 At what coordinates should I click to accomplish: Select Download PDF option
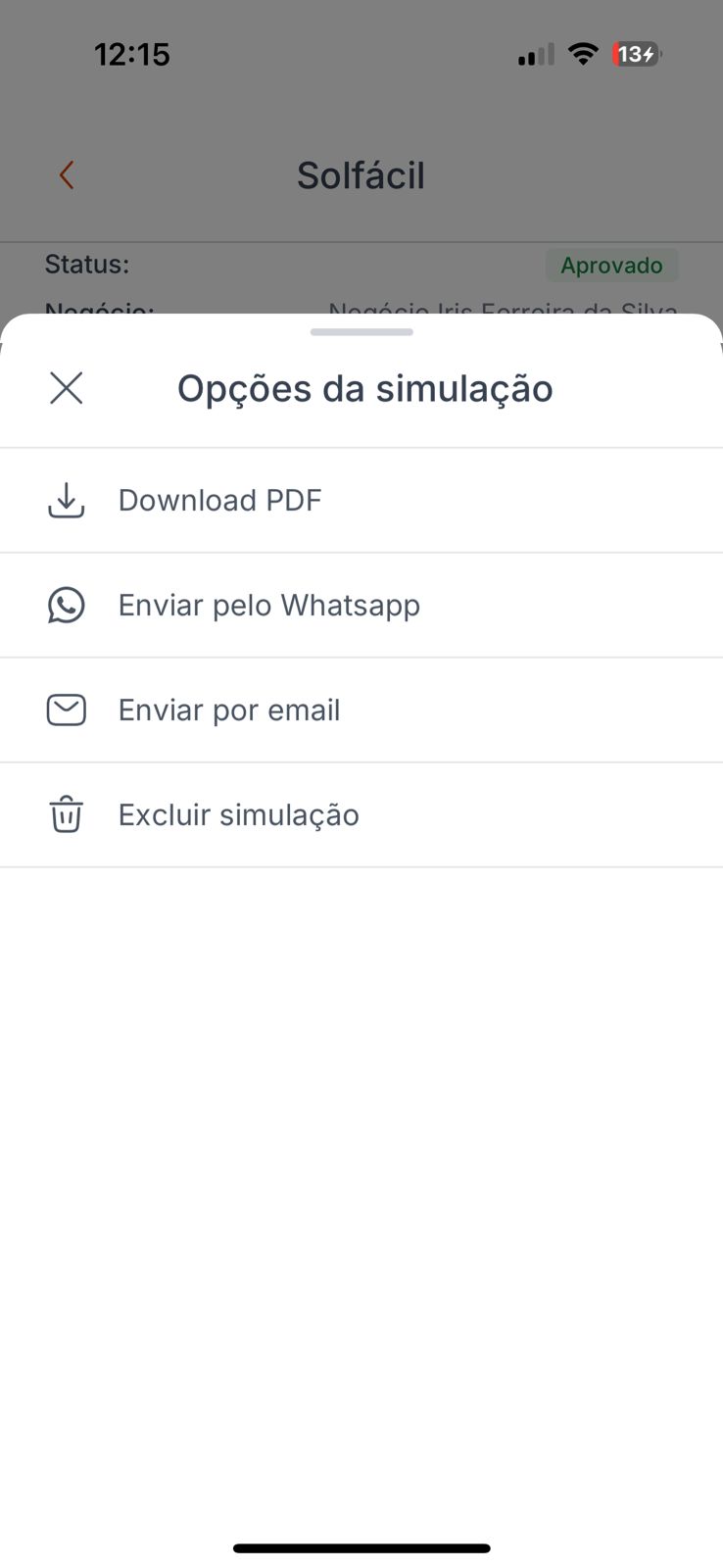click(219, 501)
